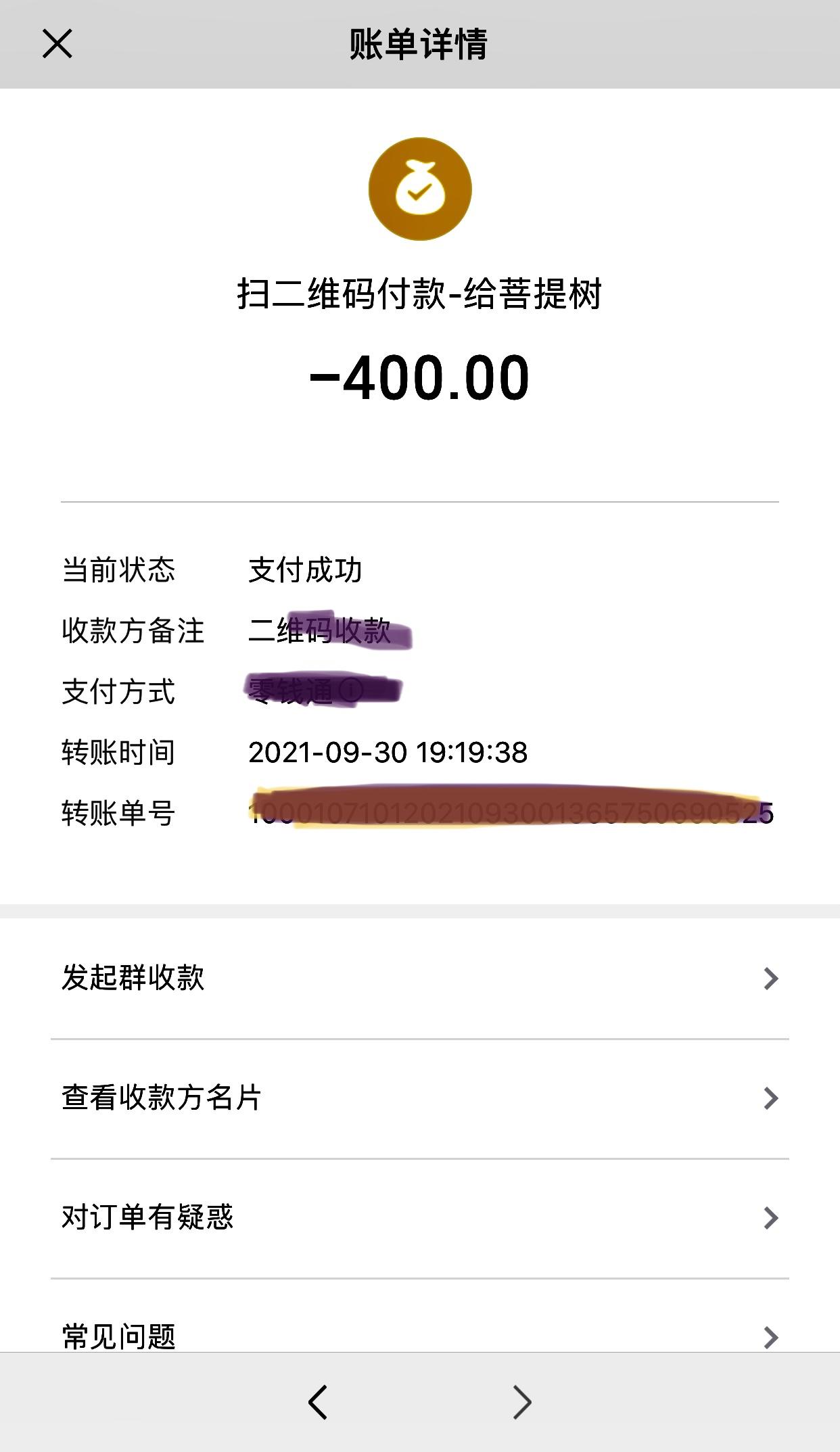Open 对订单有疑惑
Viewport: 840px width, 1452px height.
(x=420, y=1218)
